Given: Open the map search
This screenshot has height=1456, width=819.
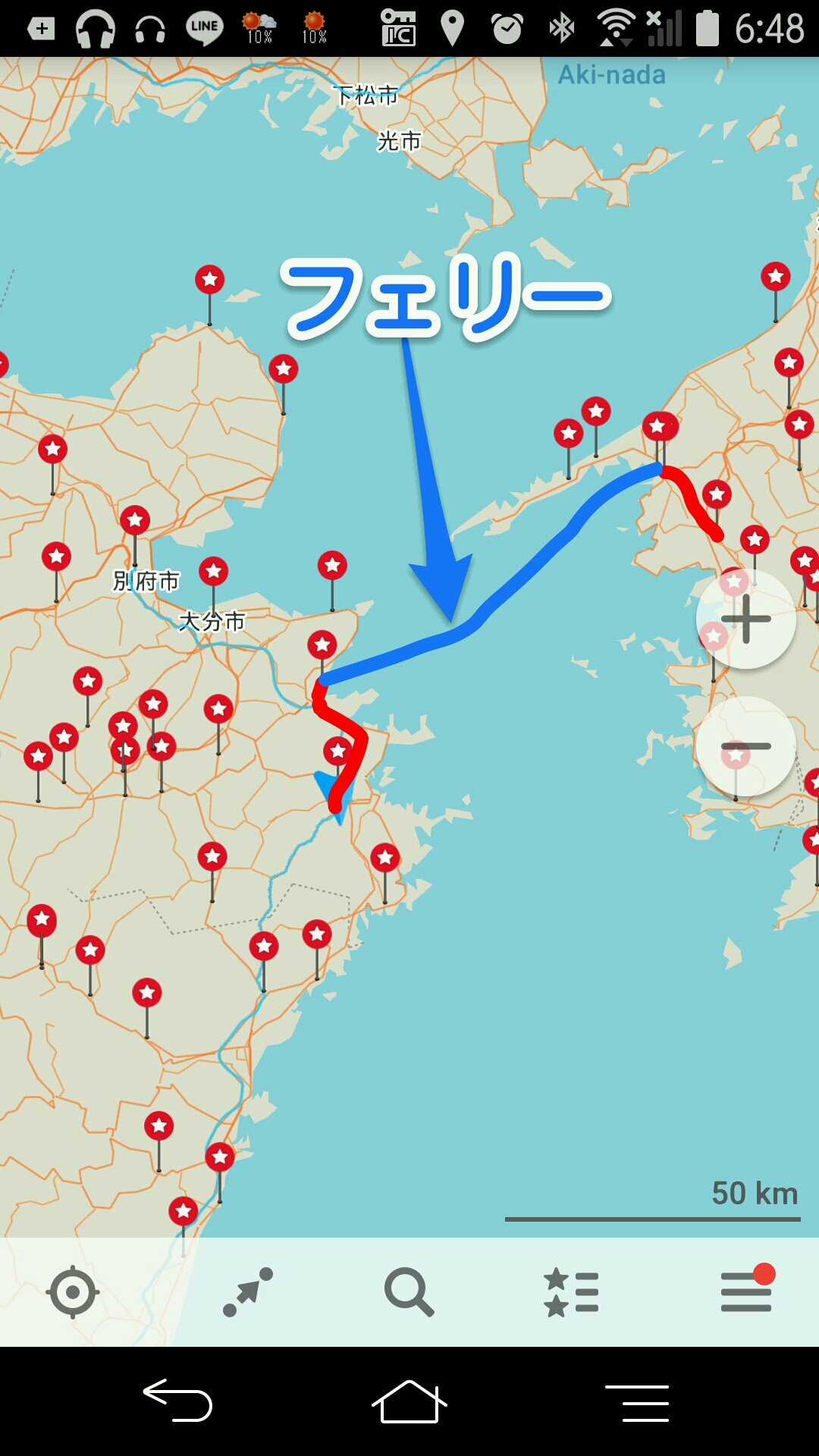Looking at the screenshot, I should point(409,1291).
